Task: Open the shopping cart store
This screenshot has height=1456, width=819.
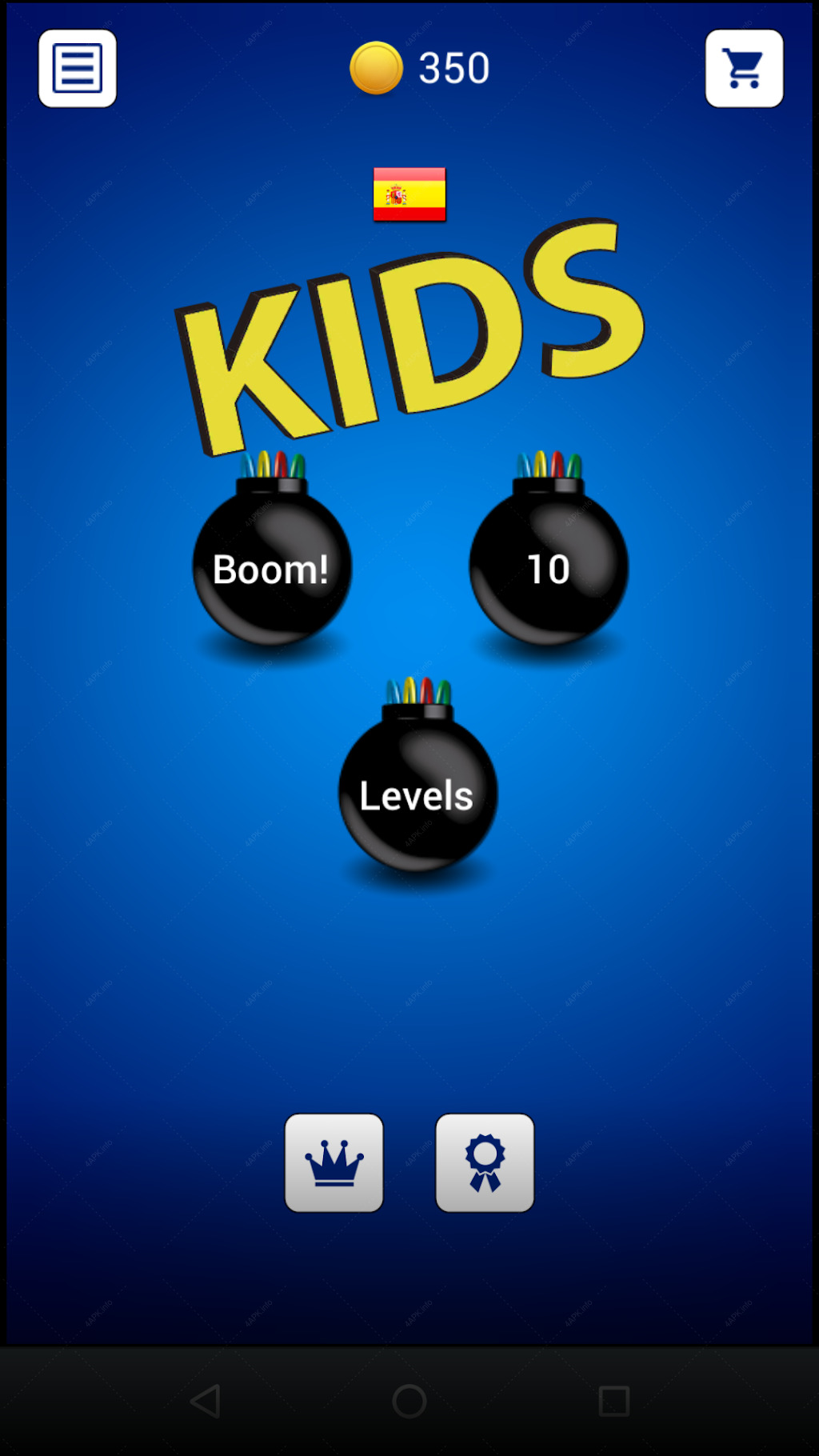Action: pyautogui.click(x=744, y=69)
